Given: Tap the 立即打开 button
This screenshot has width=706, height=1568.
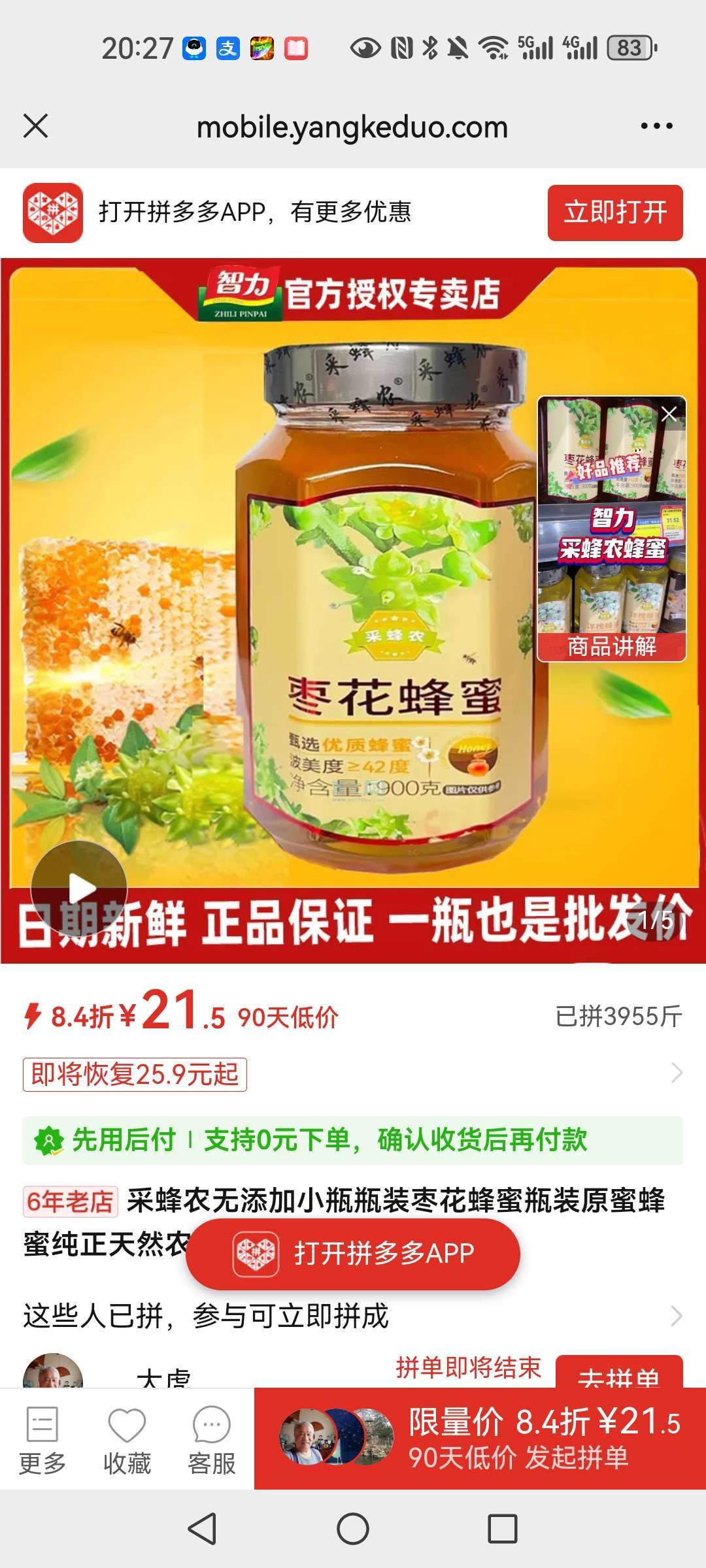Looking at the screenshot, I should [x=614, y=213].
